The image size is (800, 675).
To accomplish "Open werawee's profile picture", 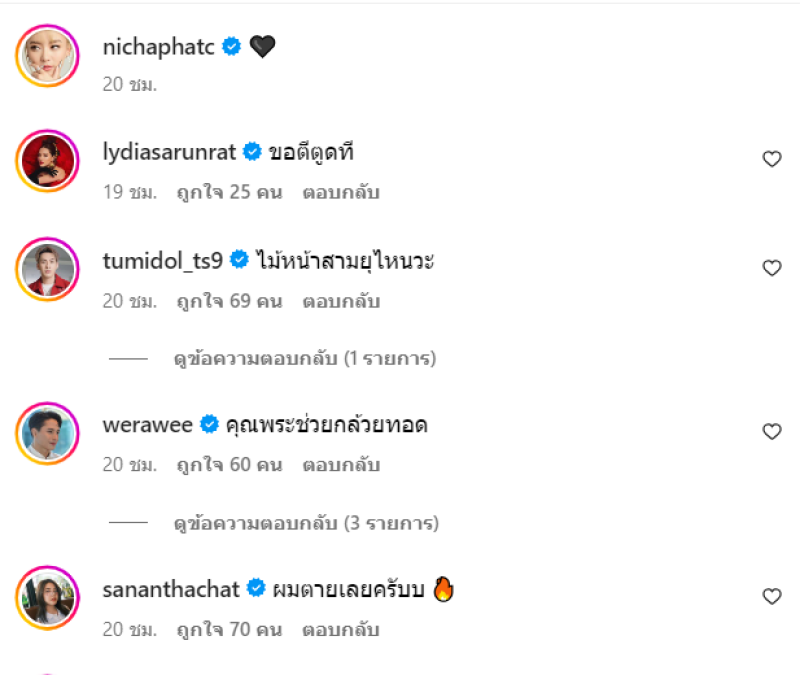I will pos(47,433).
